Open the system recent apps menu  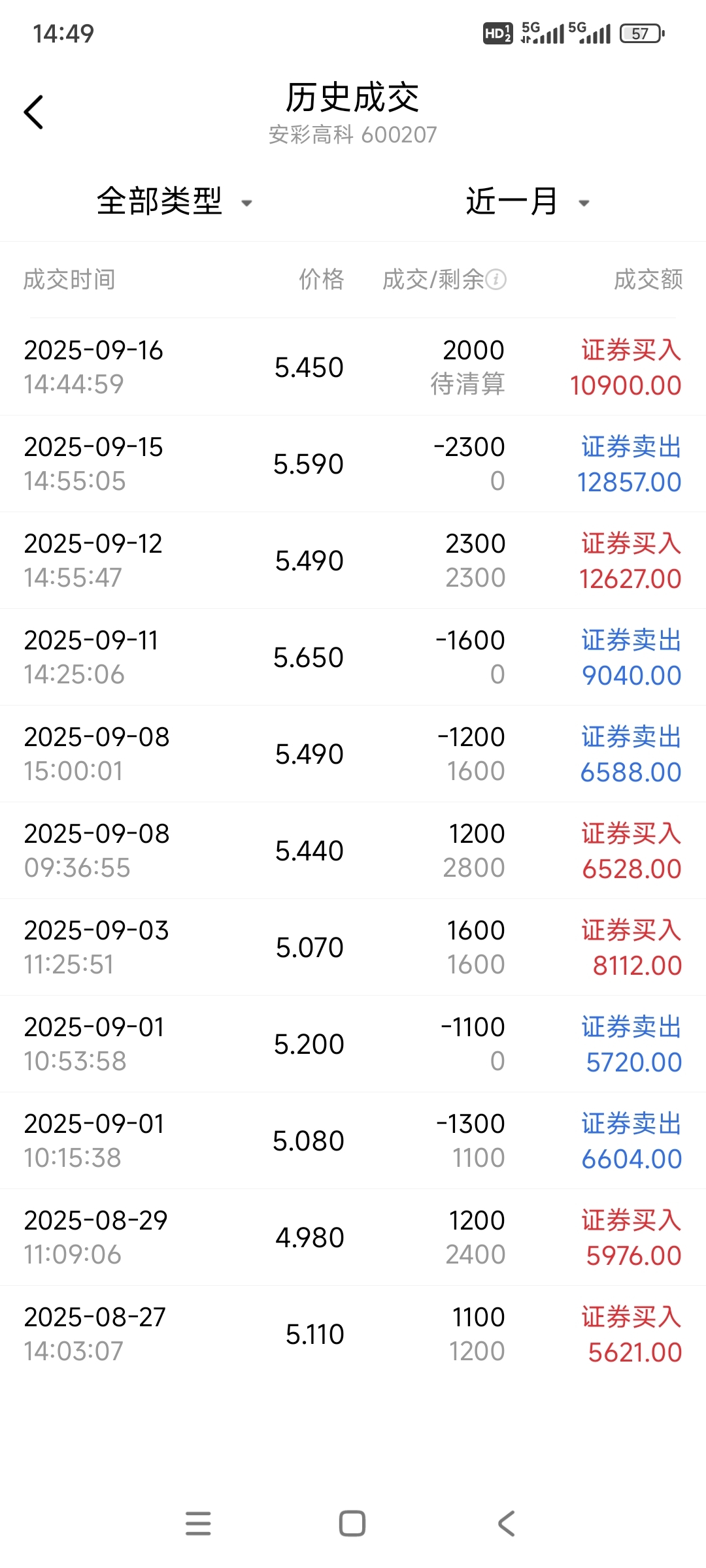click(198, 1524)
